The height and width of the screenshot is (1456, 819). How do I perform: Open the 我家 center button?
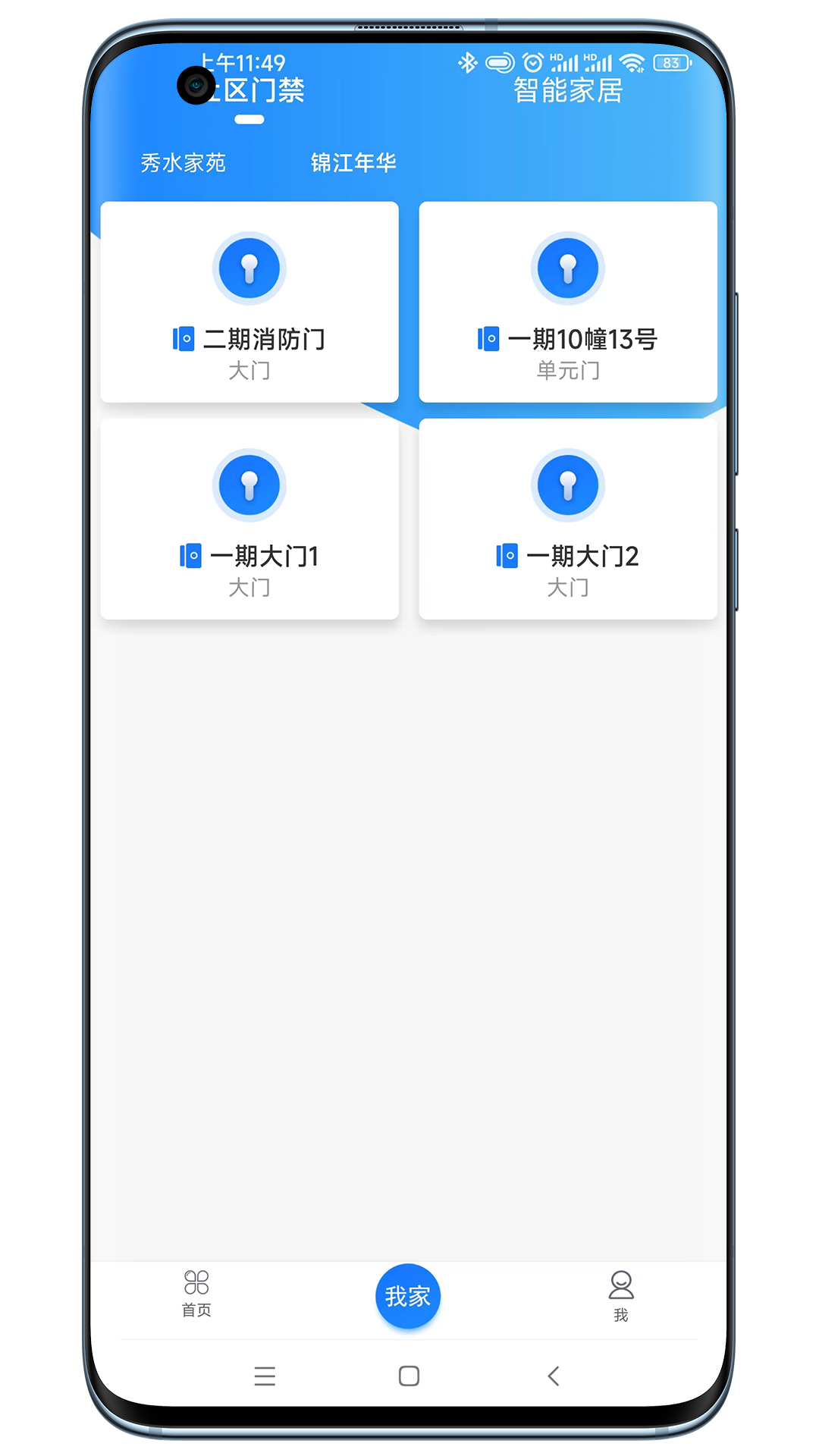[408, 1296]
